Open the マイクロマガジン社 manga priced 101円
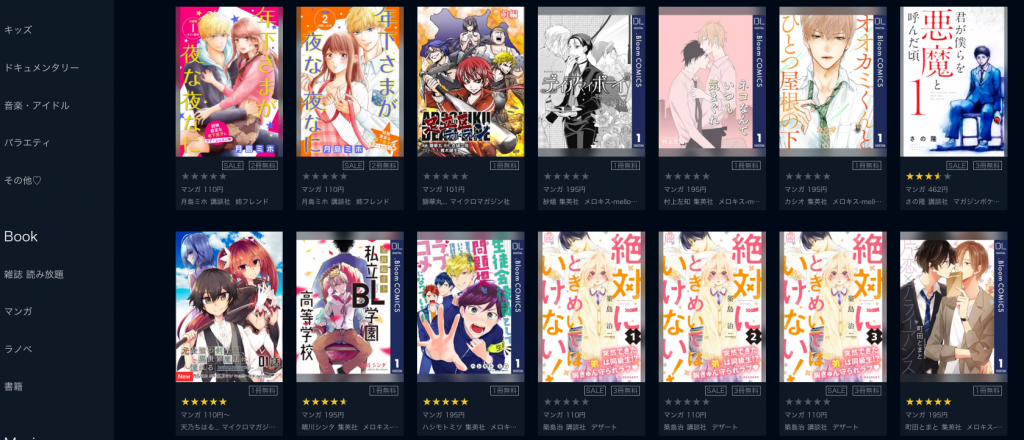This screenshot has width=1024, height=440. [x=456, y=82]
